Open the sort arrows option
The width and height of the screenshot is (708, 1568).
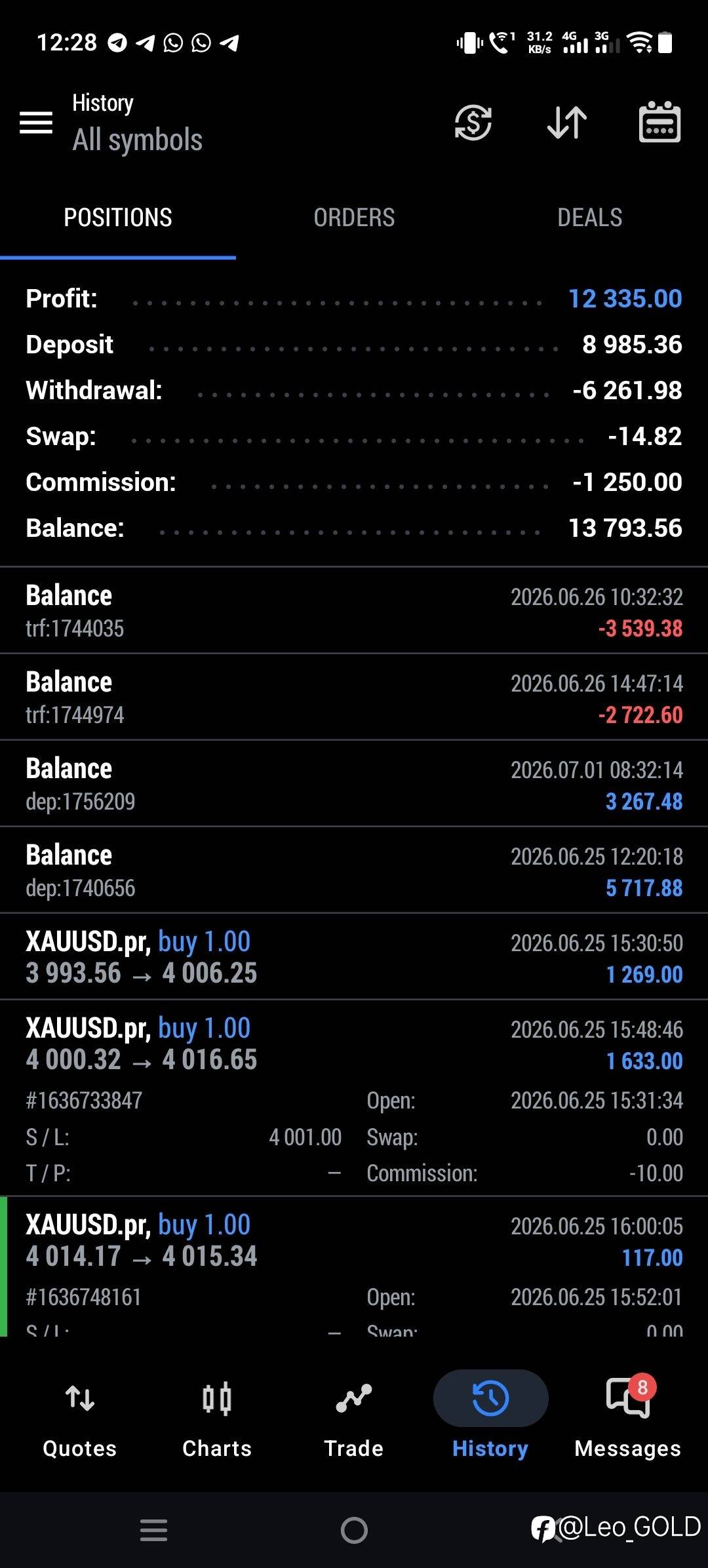pos(567,123)
